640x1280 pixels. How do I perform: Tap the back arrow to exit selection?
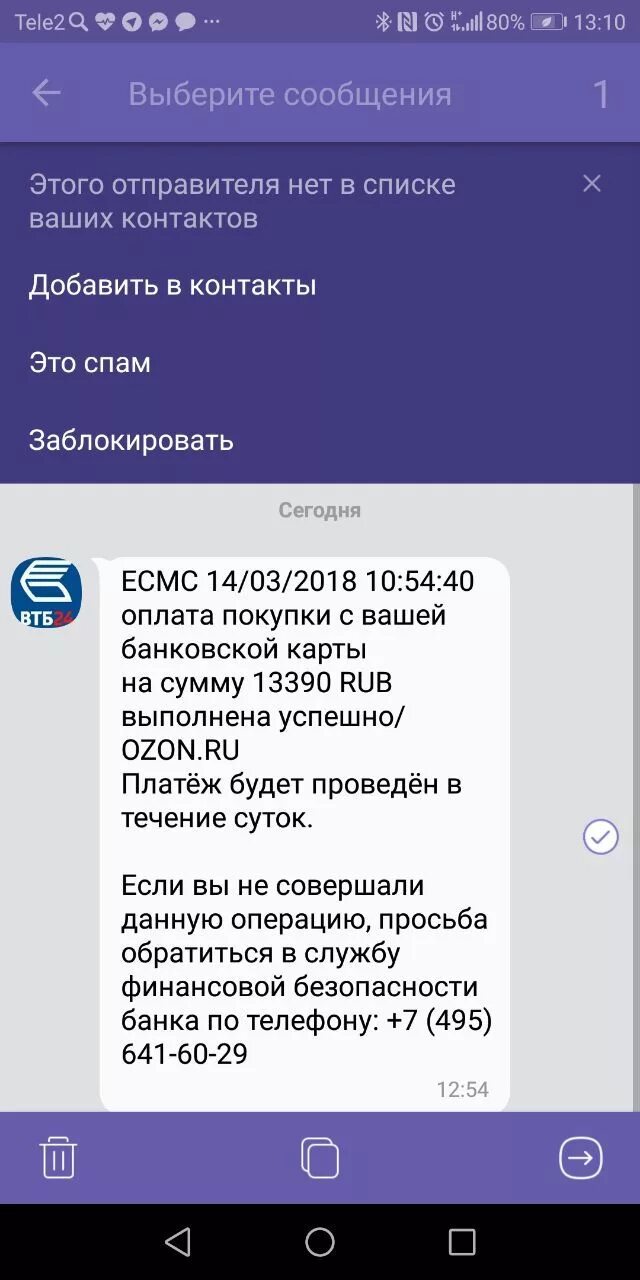pos(46,93)
